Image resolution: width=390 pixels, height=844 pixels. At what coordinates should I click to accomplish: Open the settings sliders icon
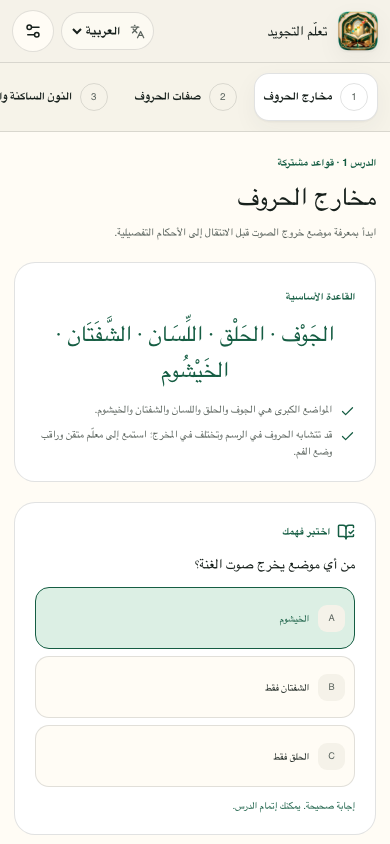pos(33,31)
